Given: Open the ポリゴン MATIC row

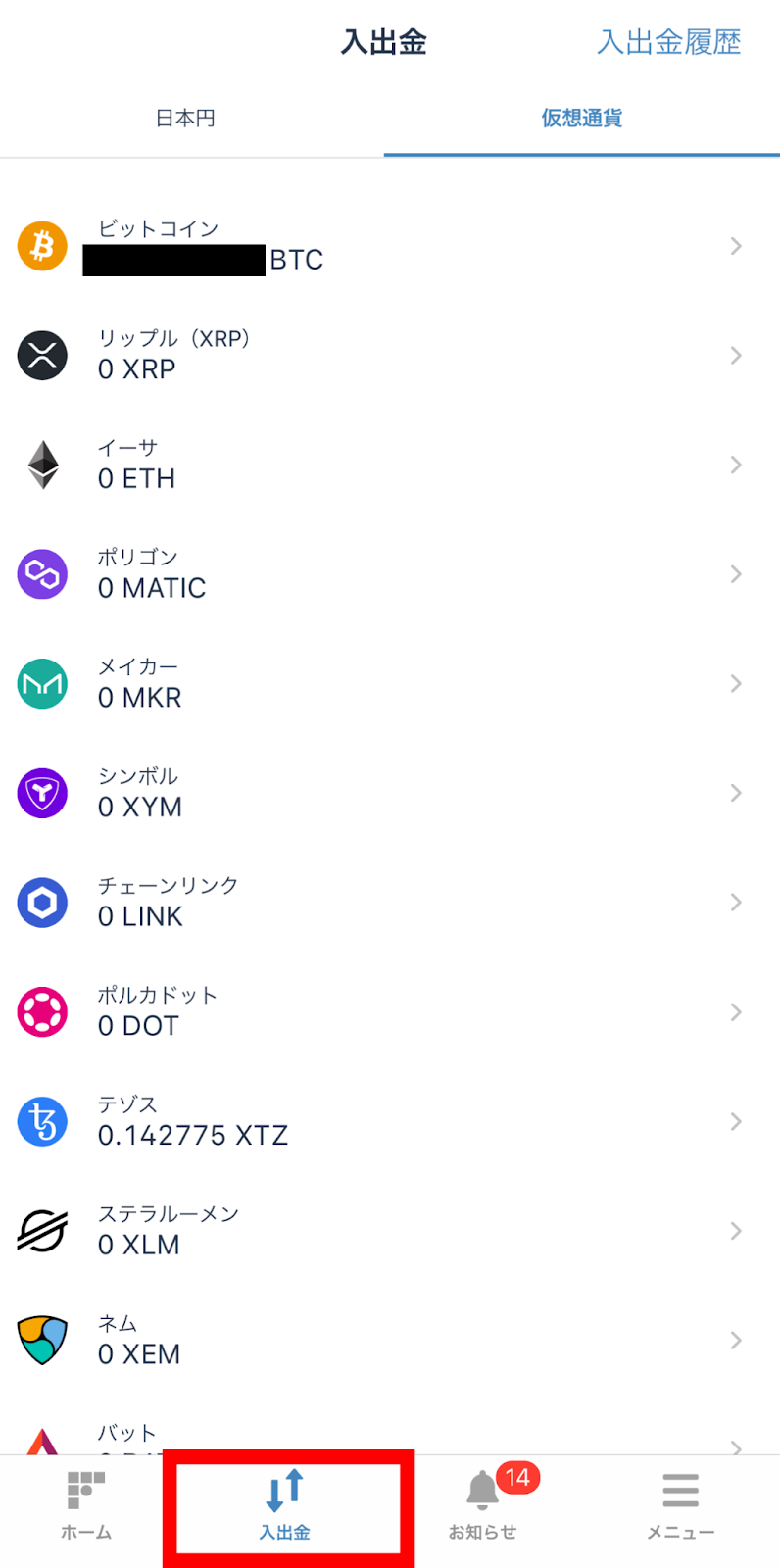Looking at the screenshot, I should (x=390, y=574).
